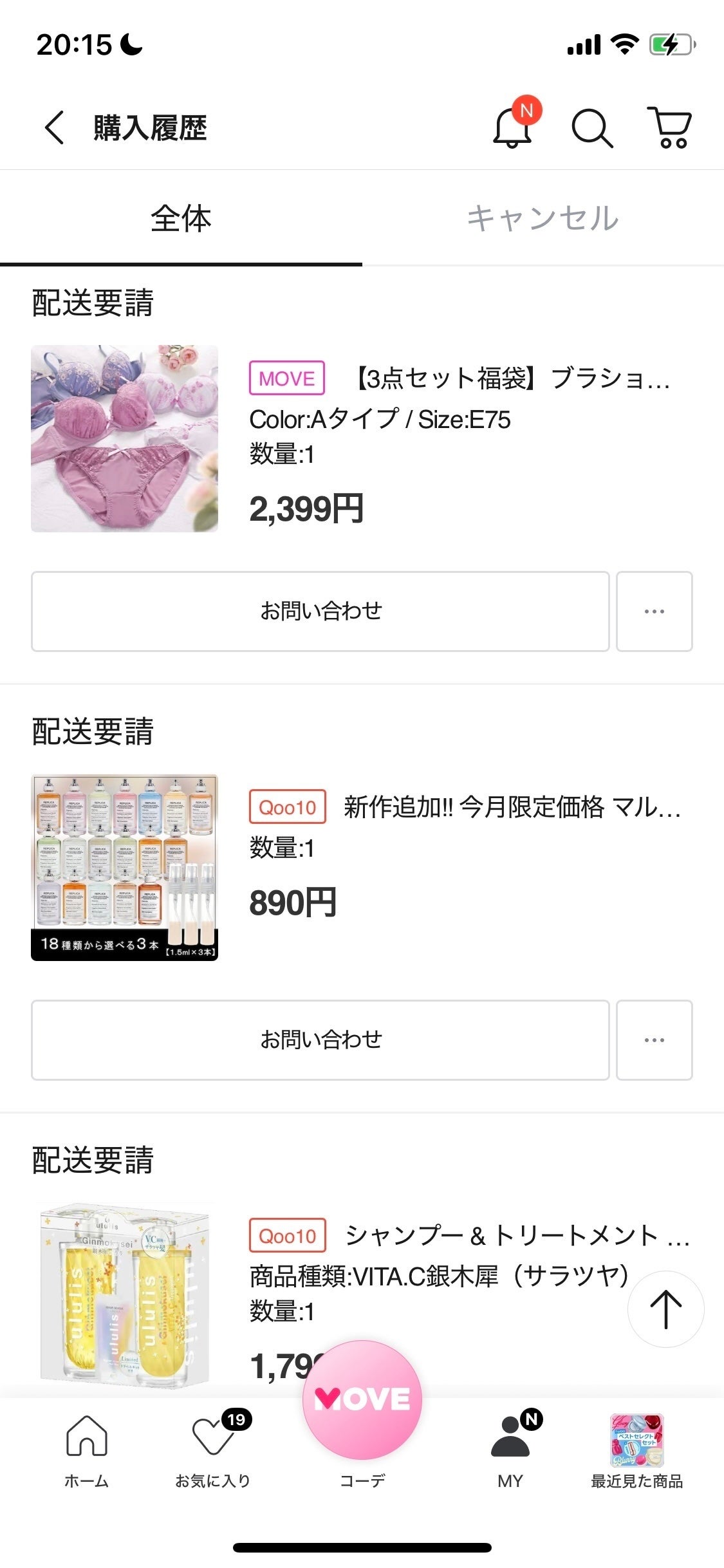This screenshot has width=724, height=1568.
Task: Open the 3点セット福袋 product image
Action: 124,438
